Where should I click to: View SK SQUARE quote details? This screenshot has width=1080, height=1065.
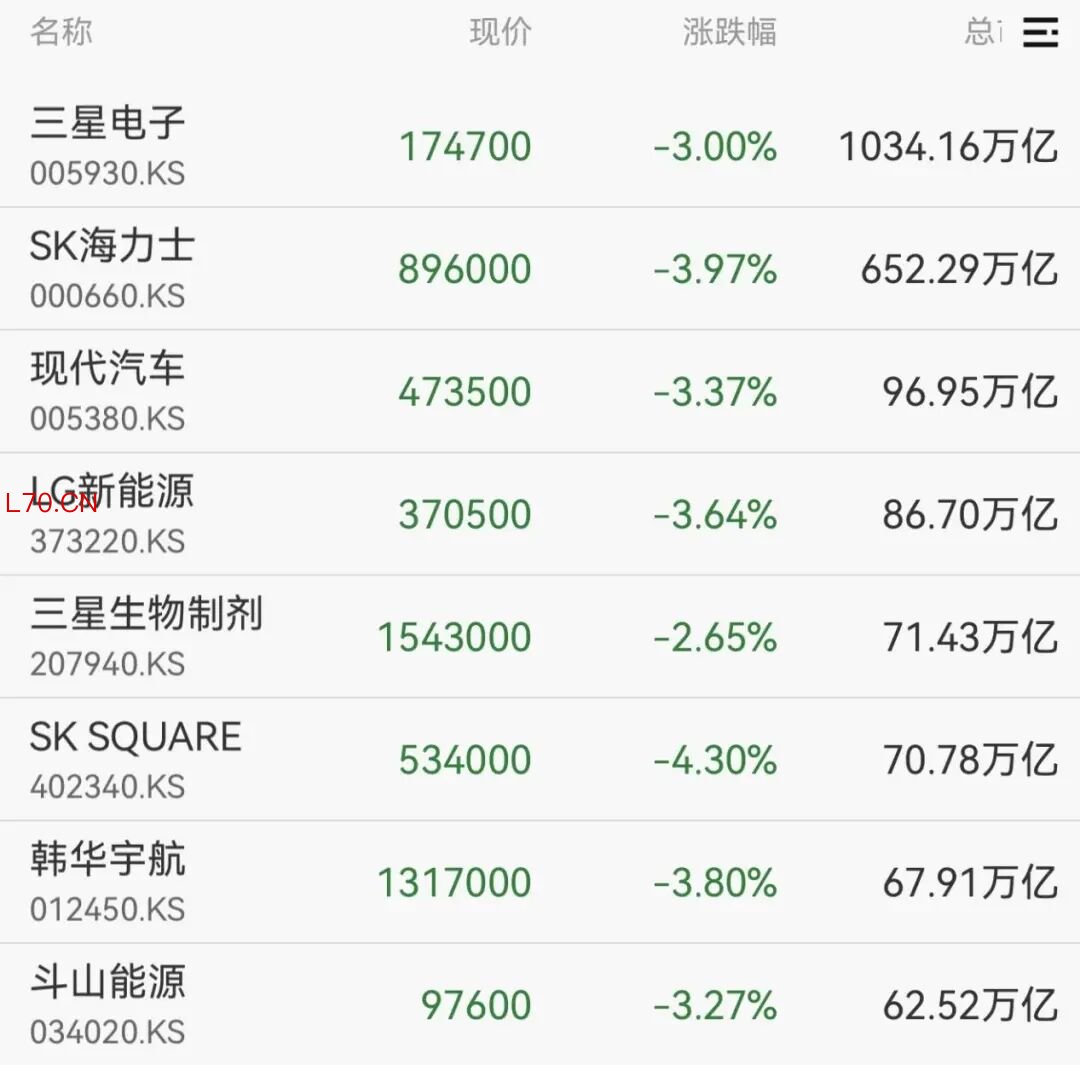(540, 759)
